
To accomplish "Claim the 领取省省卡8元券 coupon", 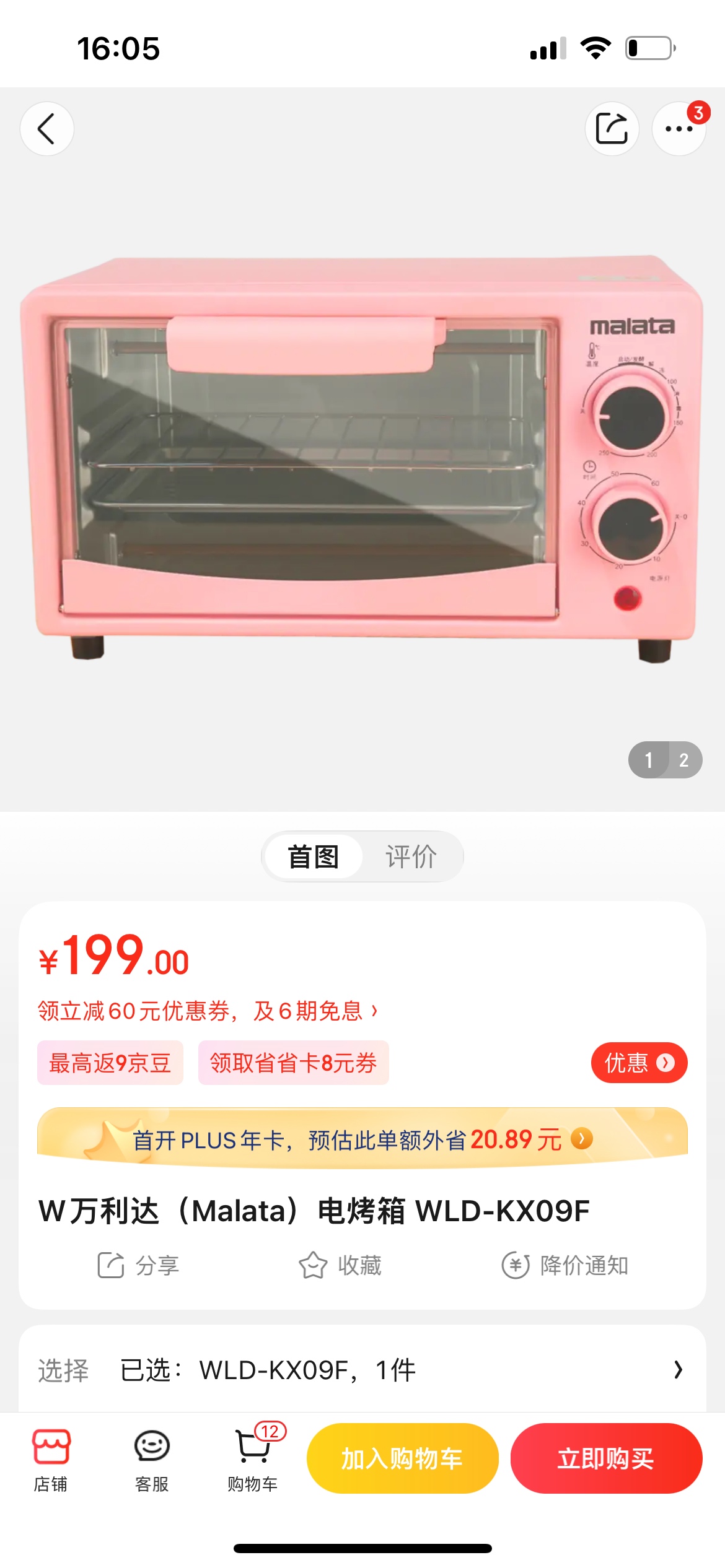I will coord(294,1063).
